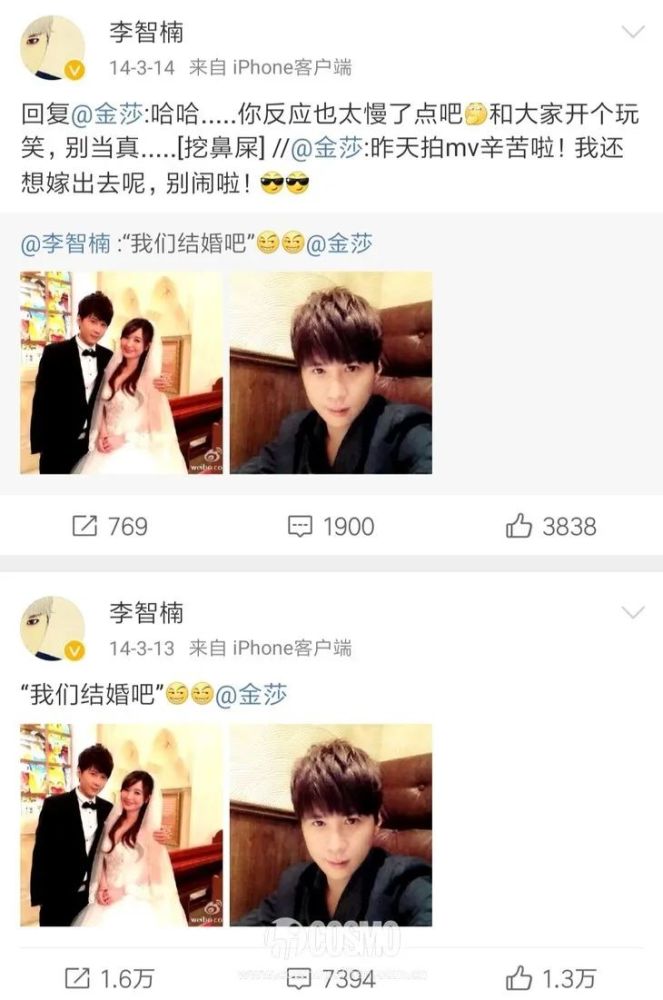This screenshot has width=663, height=1000.
Task: Open the 1900 comments on the first post
Action: 331,526
